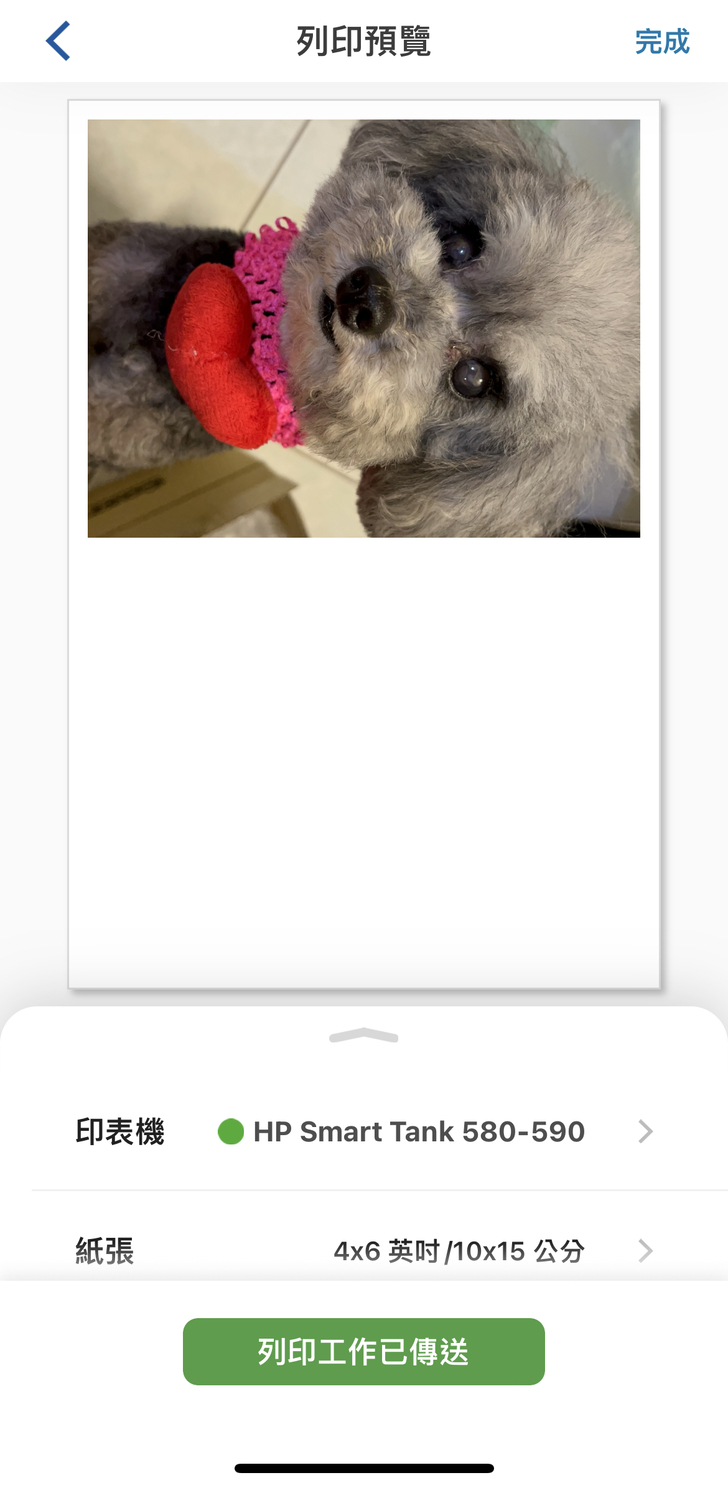Tap the 列印工作已傳送 green button
728x1488 pixels.
pyautogui.click(x=364, y=1352)
